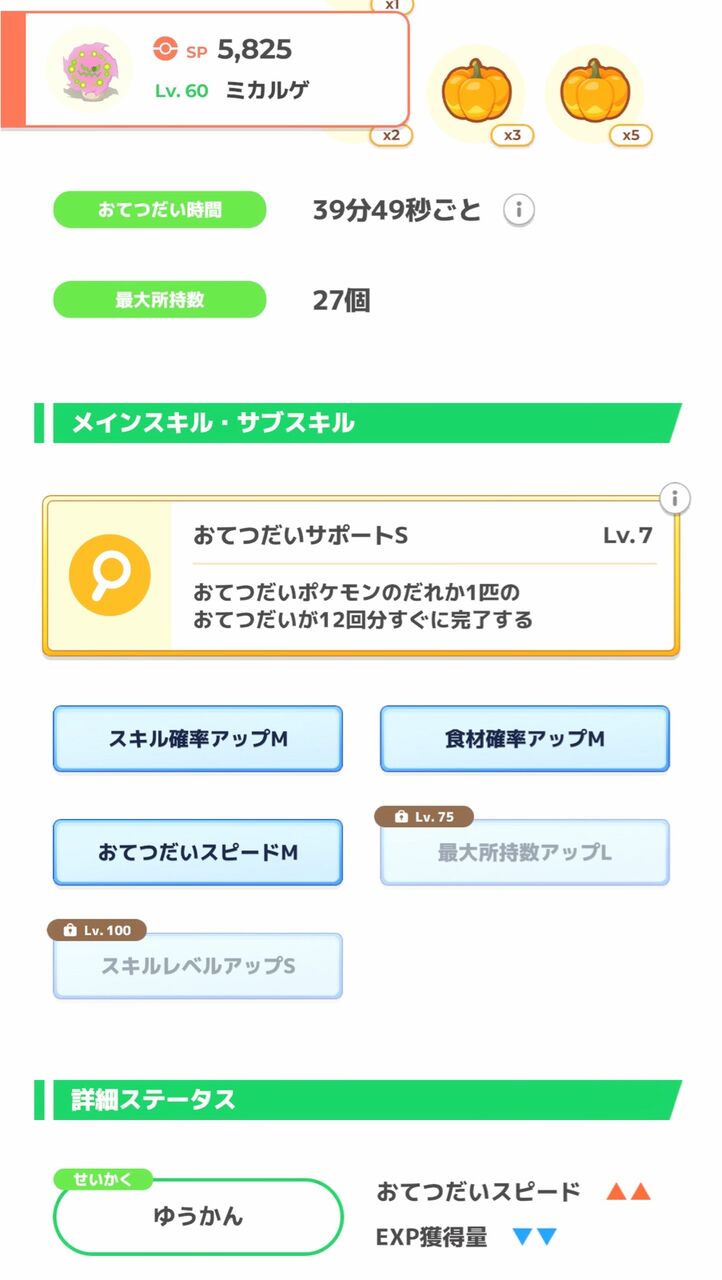The image size is (722, 1280).
Task: Open the おてつだいサポートS main skill card
Action: tap(361, 577)
